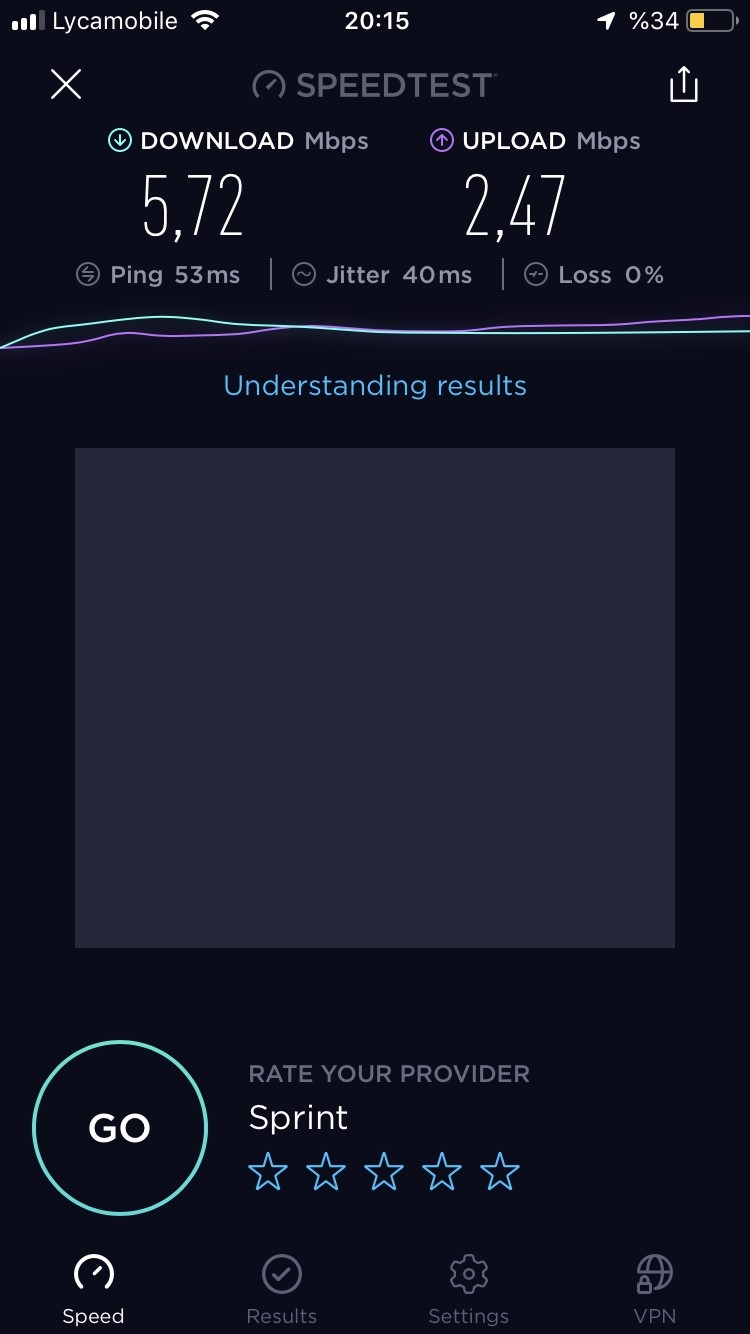Open the Settings tab
750x1334 pixels.
coord(468,1290)
